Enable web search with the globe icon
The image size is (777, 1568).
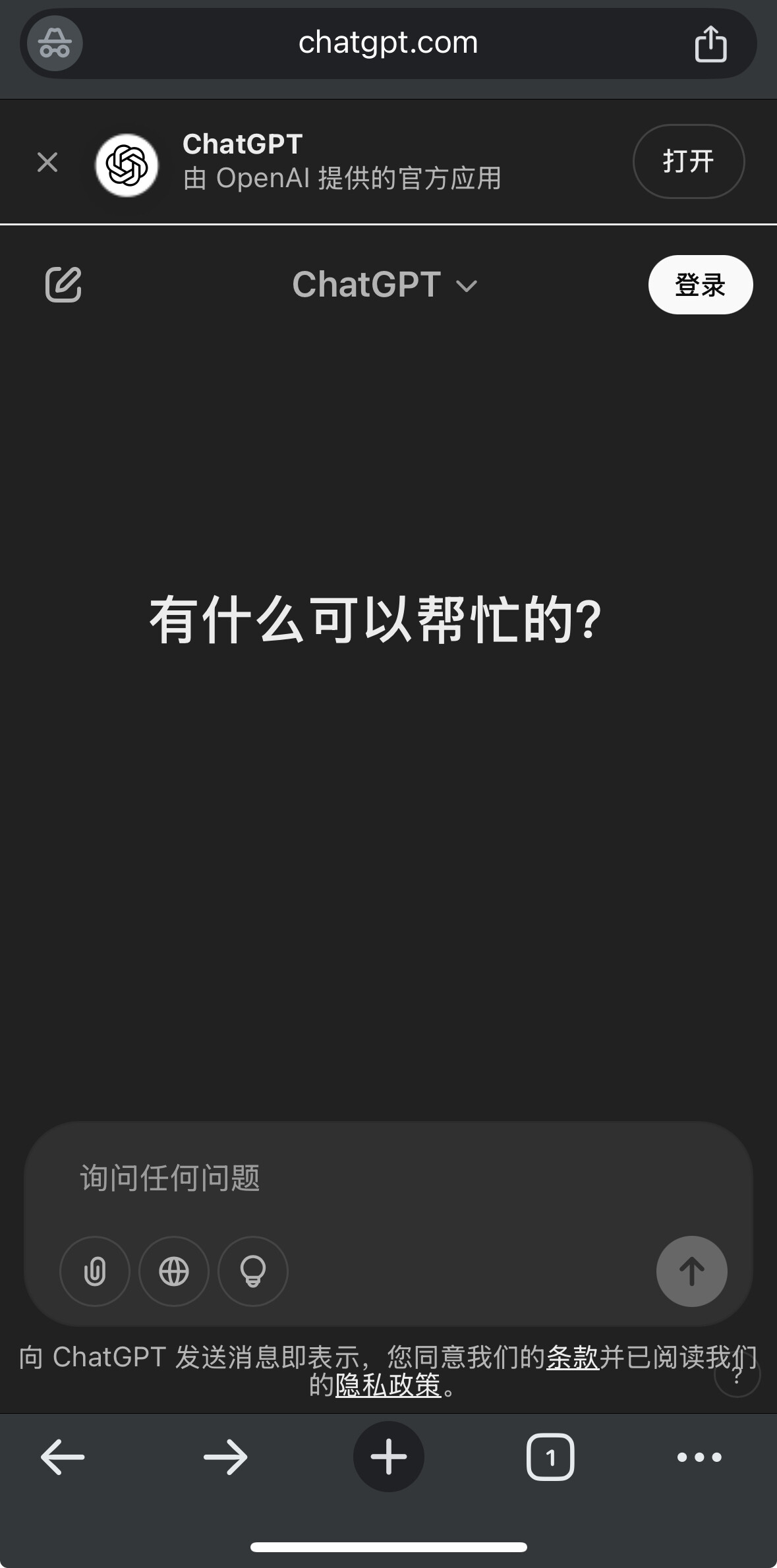point(174,1271)
